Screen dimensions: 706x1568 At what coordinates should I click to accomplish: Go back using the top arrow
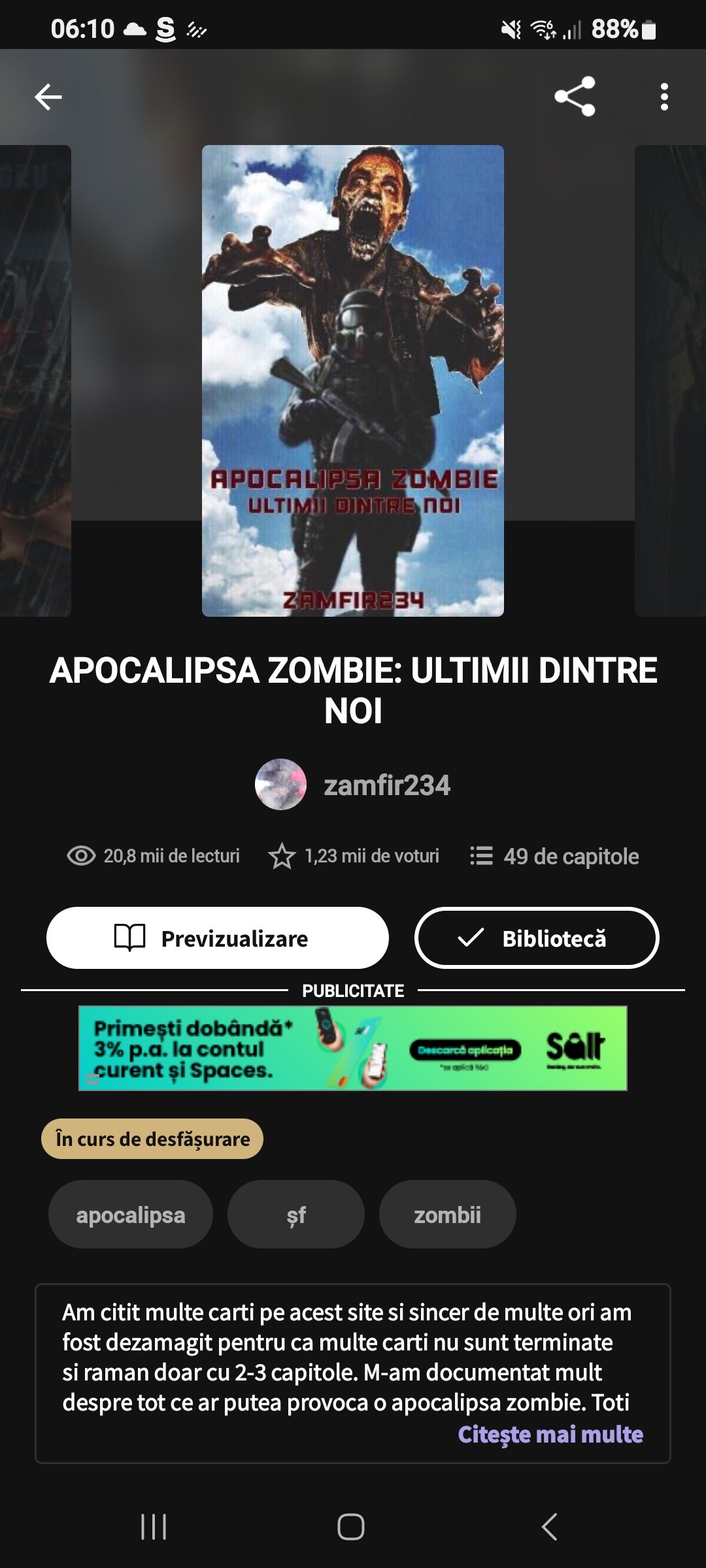click(48, 97)
